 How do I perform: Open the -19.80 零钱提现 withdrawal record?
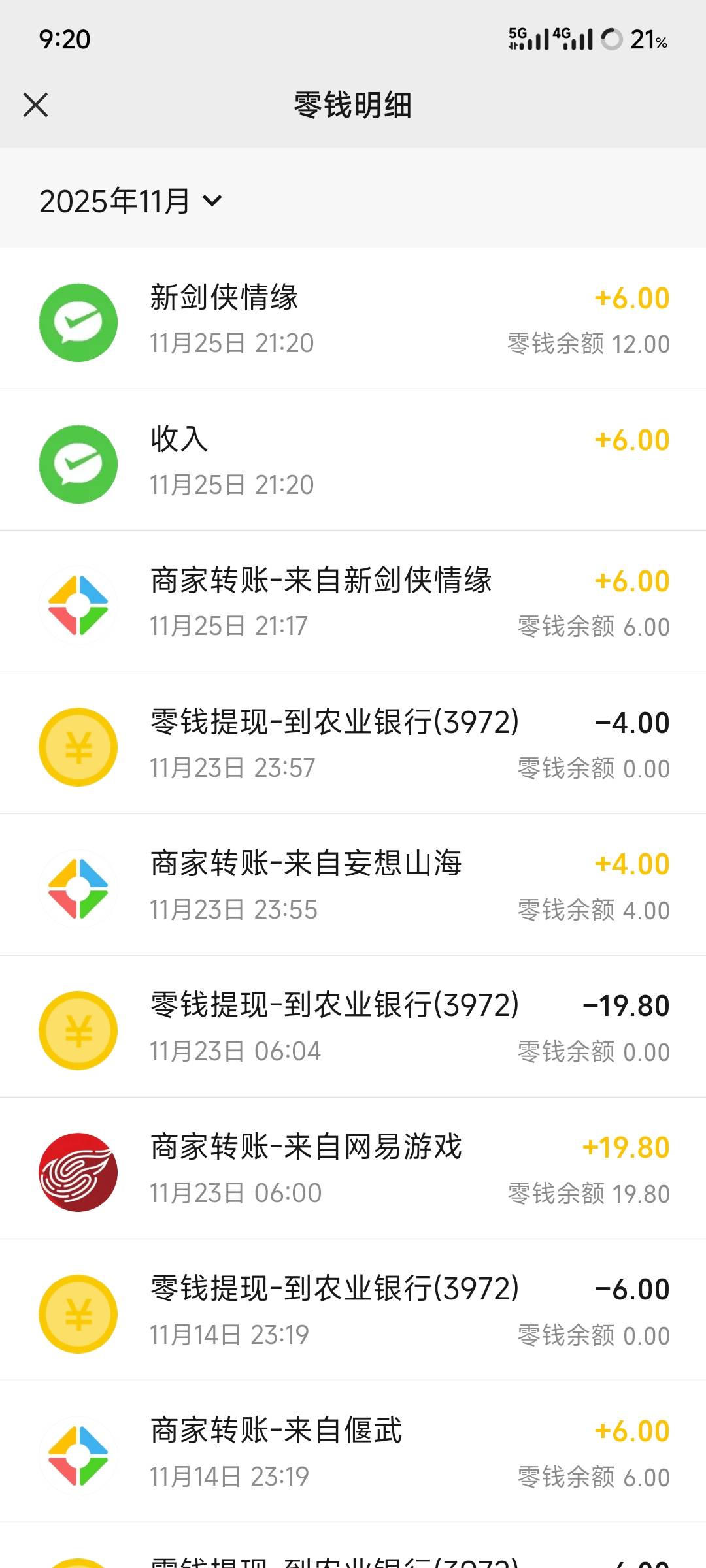[353, 1028]
